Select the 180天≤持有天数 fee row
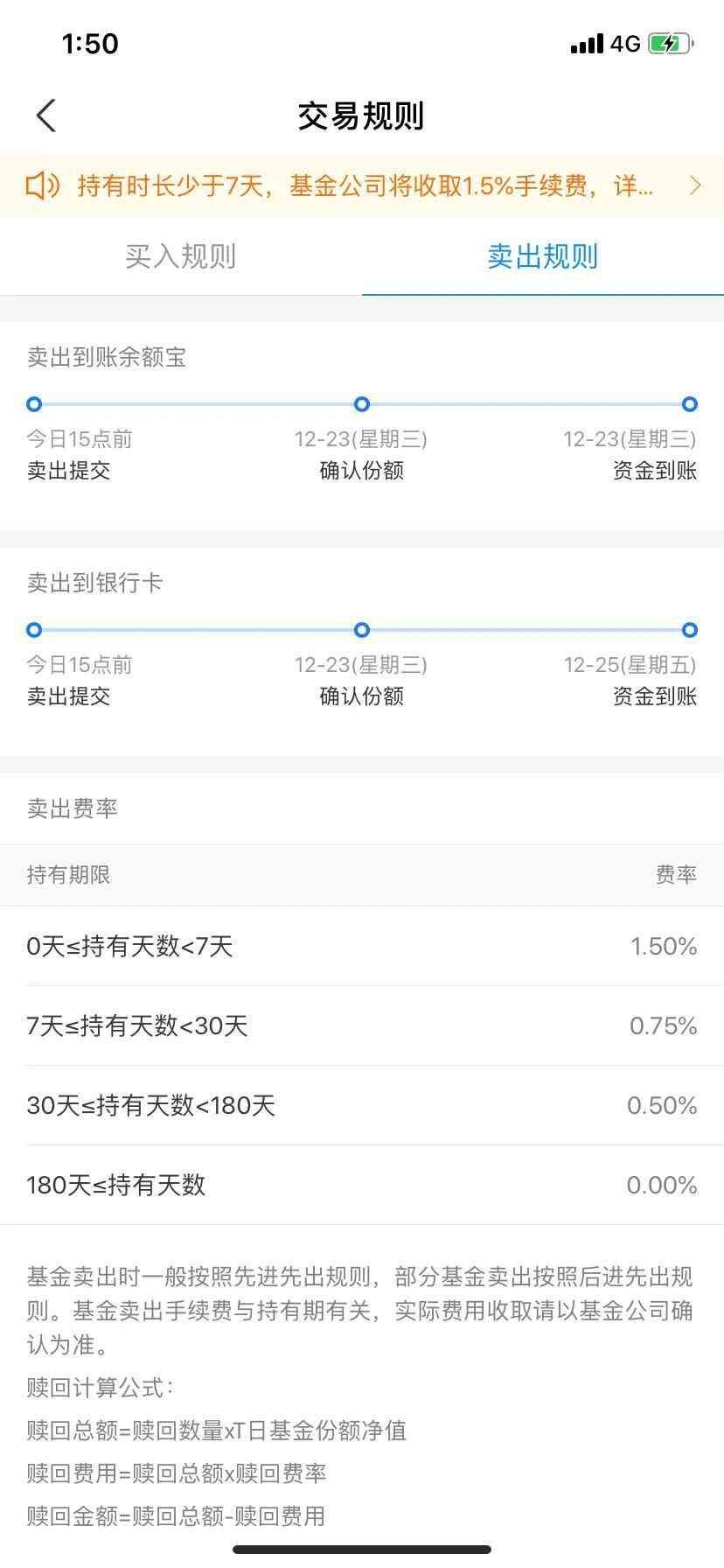Screen dimensions: 724x1568 click(362, 1185)
